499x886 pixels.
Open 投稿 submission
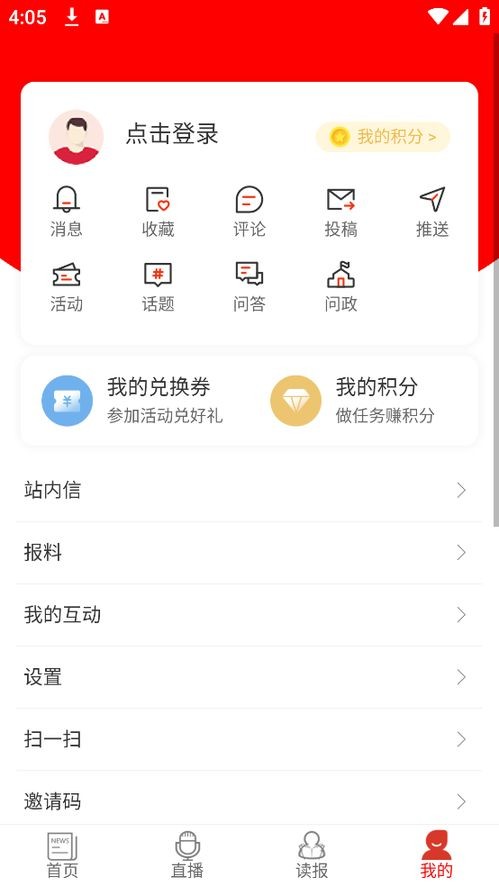[x=341, y=212]
